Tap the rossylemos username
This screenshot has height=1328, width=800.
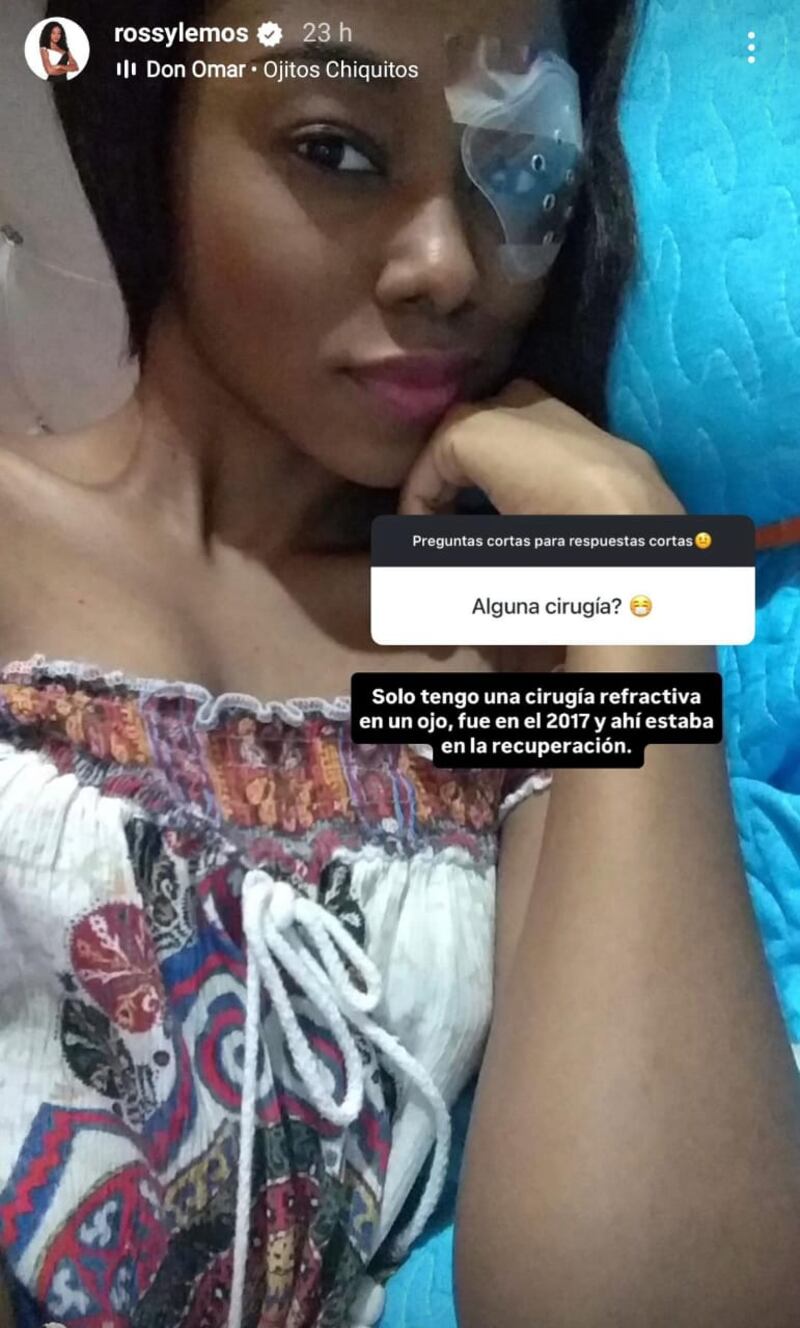[181, 33]
